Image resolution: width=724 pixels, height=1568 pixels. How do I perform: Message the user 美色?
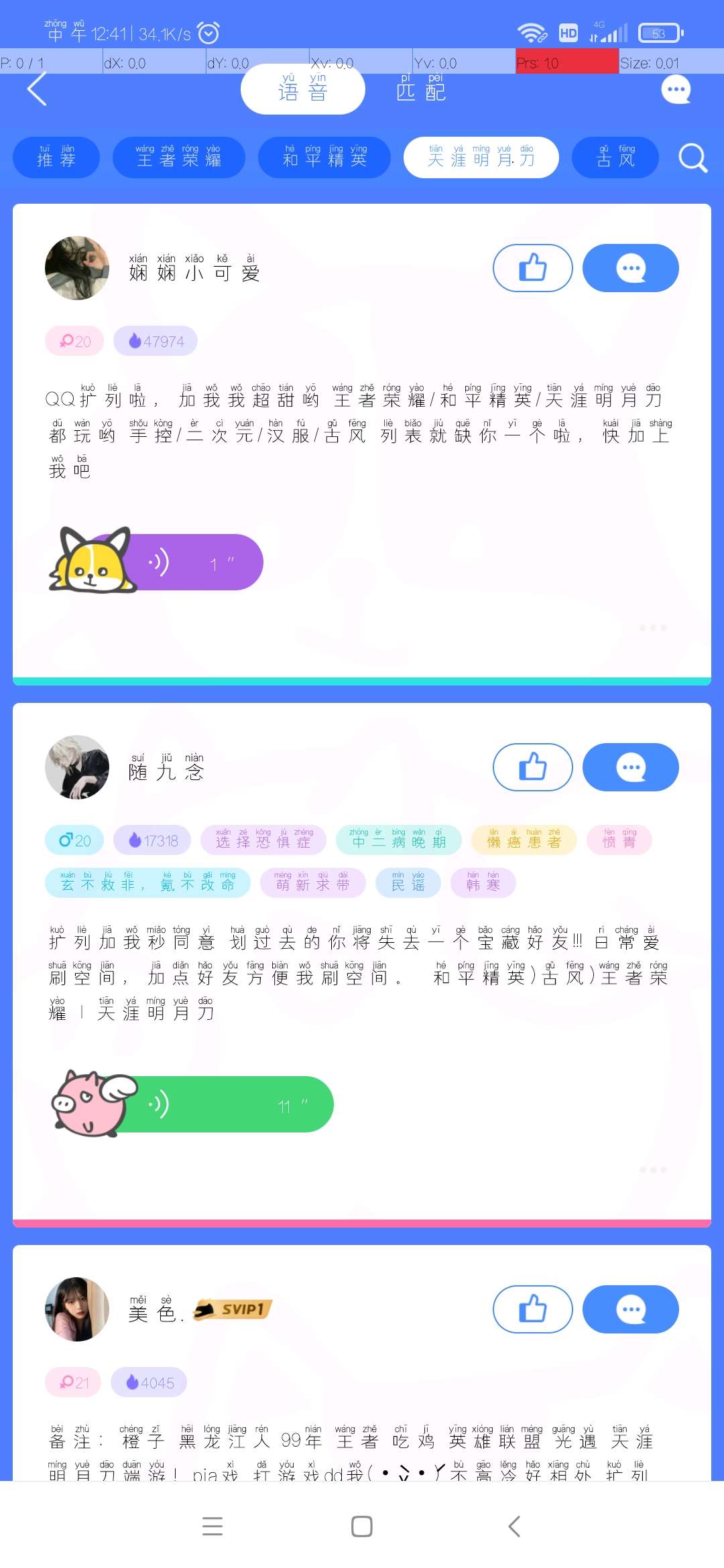click(x=631, y=1309)
